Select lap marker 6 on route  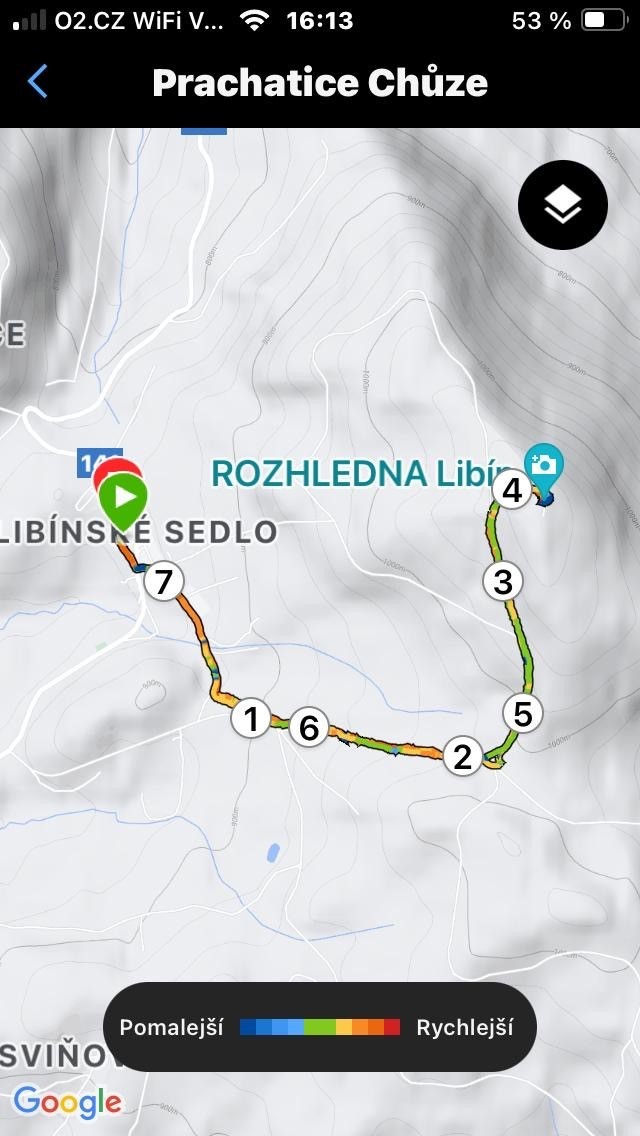click(309, 727)
